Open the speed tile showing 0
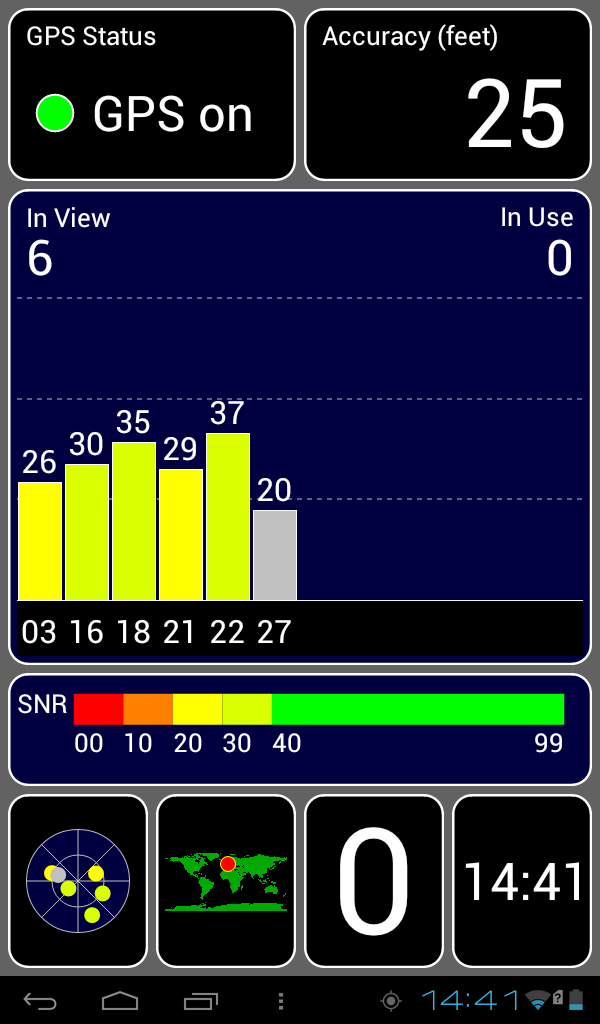The height and width of the screenshot is (1024, 600). pos(374,881)
